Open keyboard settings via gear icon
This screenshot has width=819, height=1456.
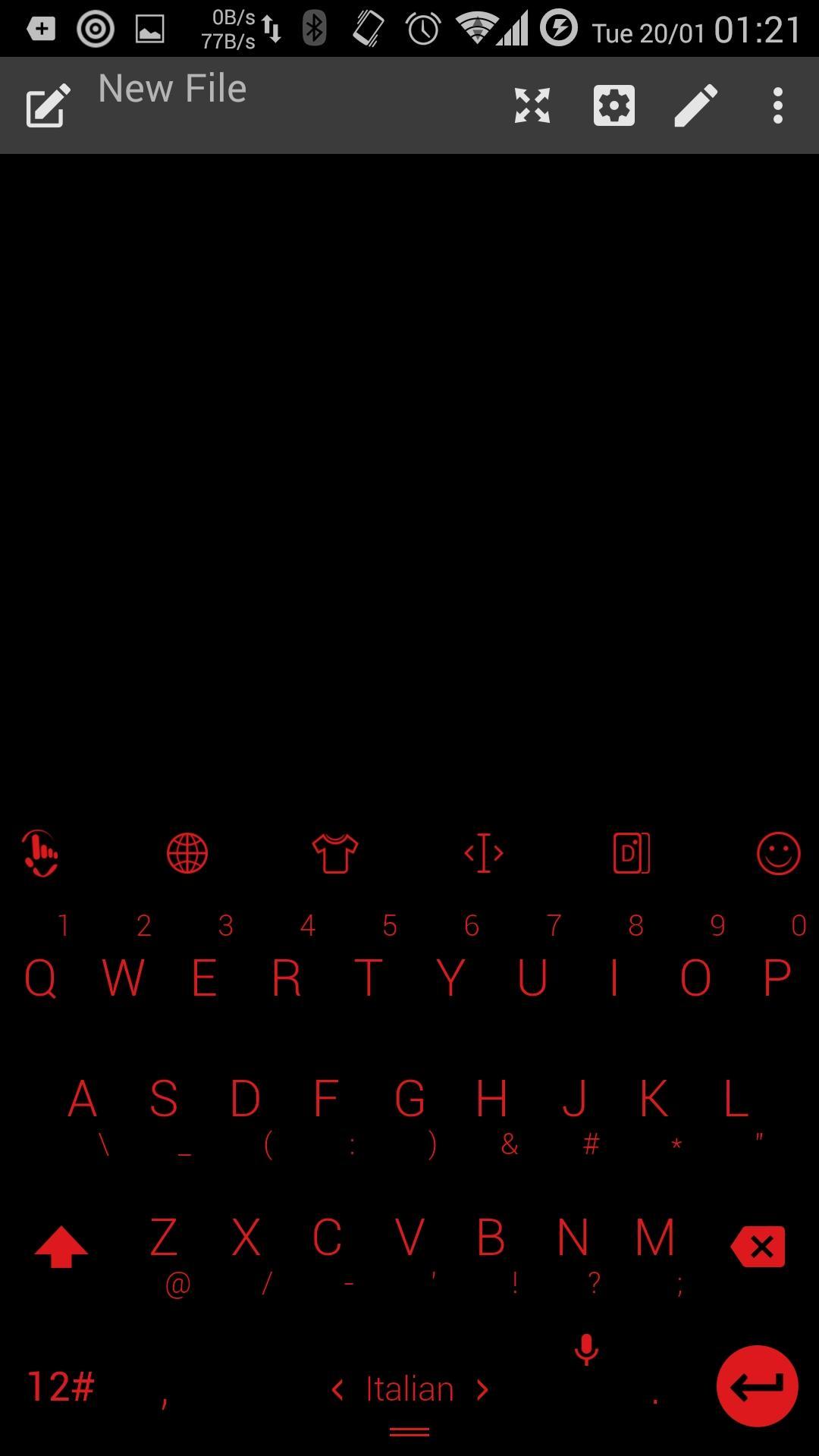click(613, 105)
